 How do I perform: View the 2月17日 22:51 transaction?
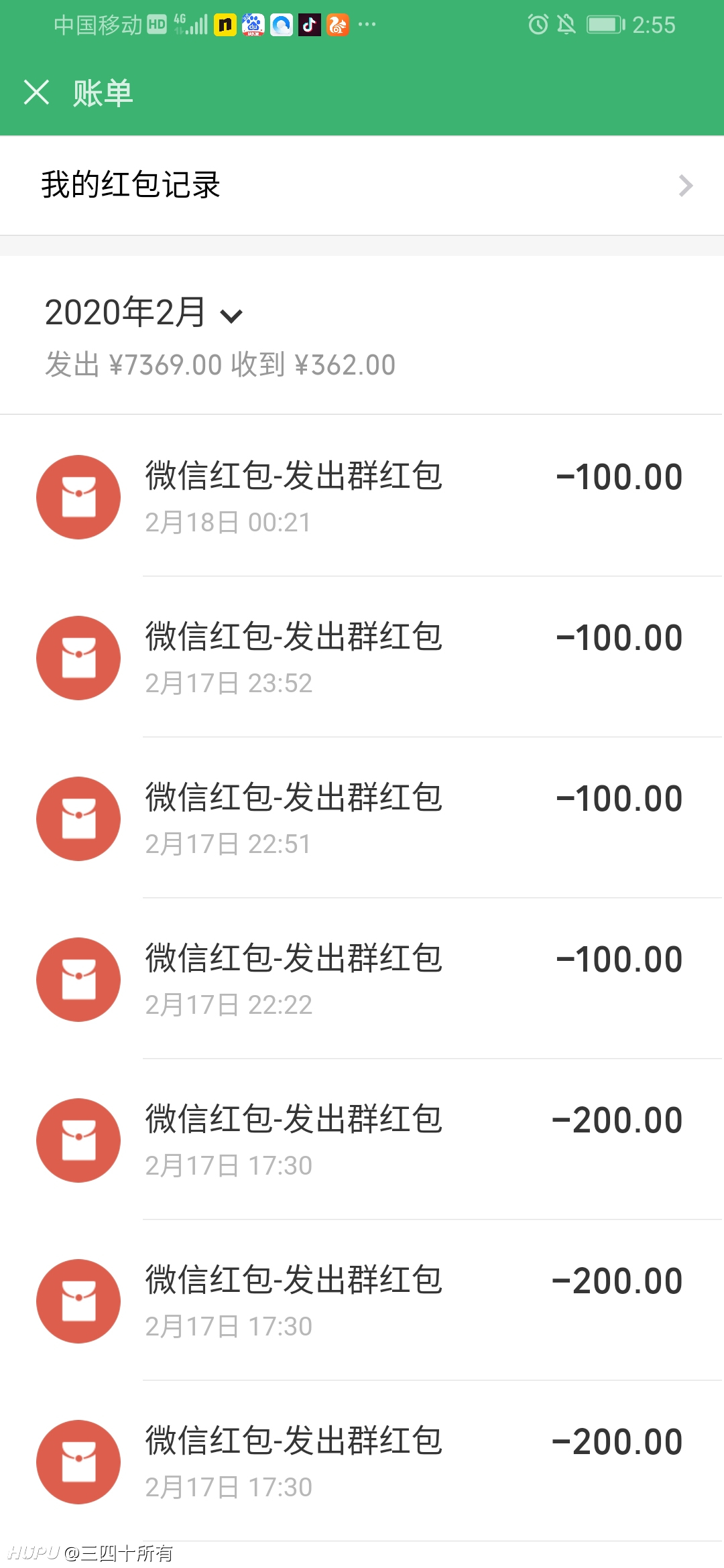coord(362,818)
